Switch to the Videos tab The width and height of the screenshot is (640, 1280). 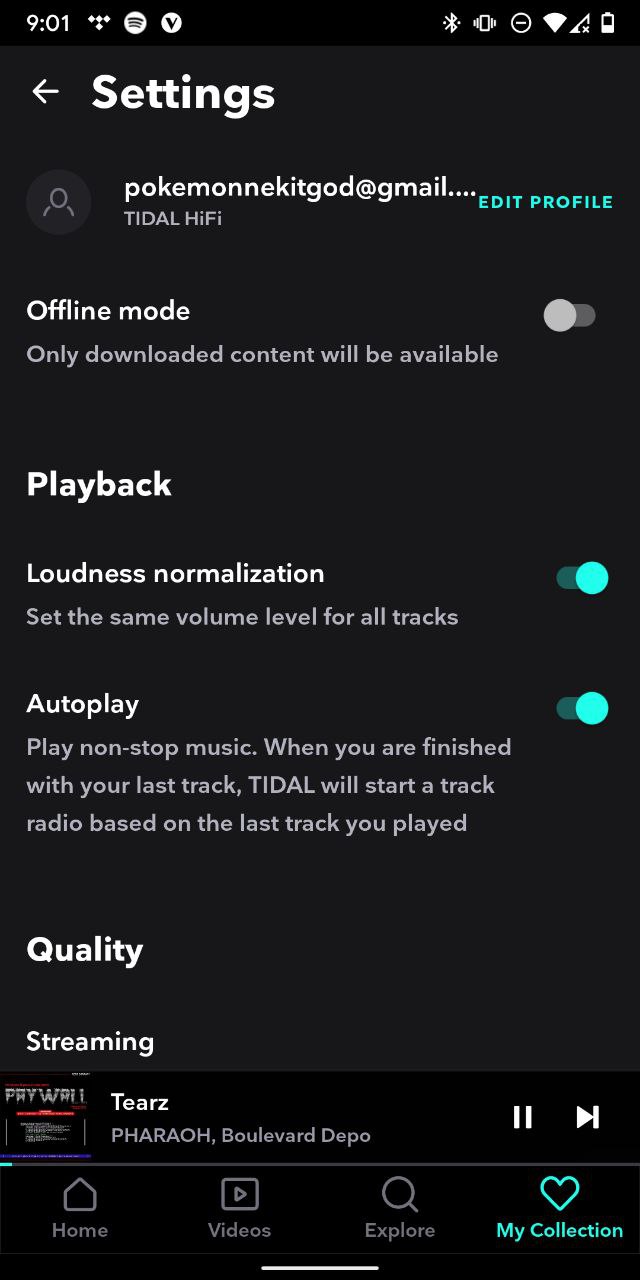(240, 1208)
